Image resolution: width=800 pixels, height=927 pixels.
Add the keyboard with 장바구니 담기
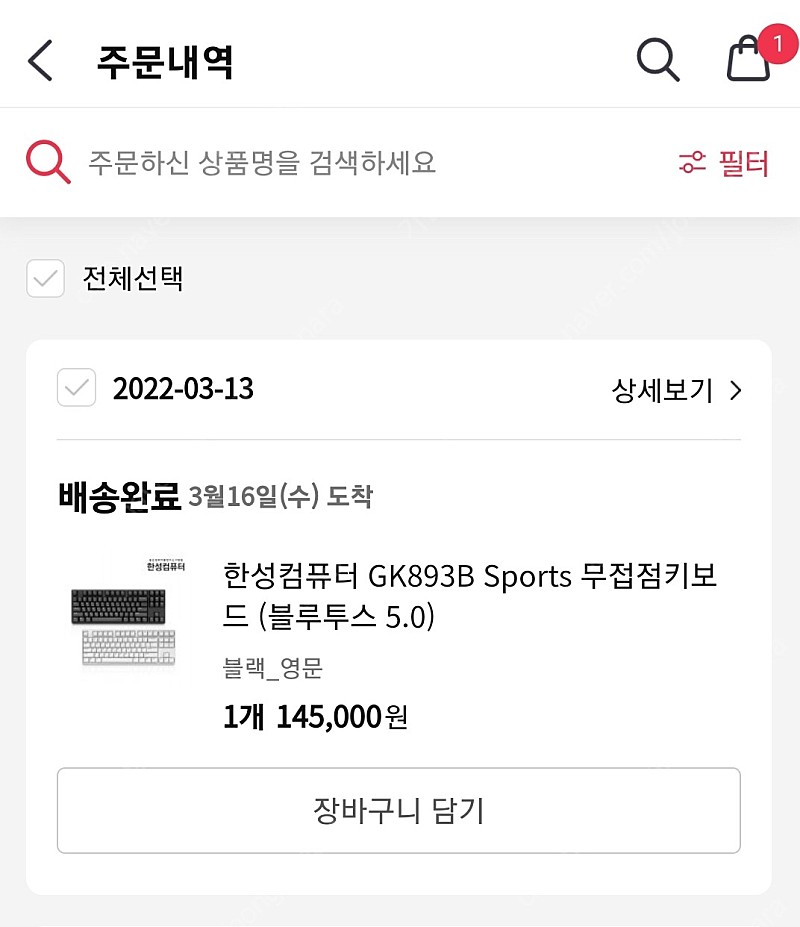pyautogui.click(x=398, y=810)
